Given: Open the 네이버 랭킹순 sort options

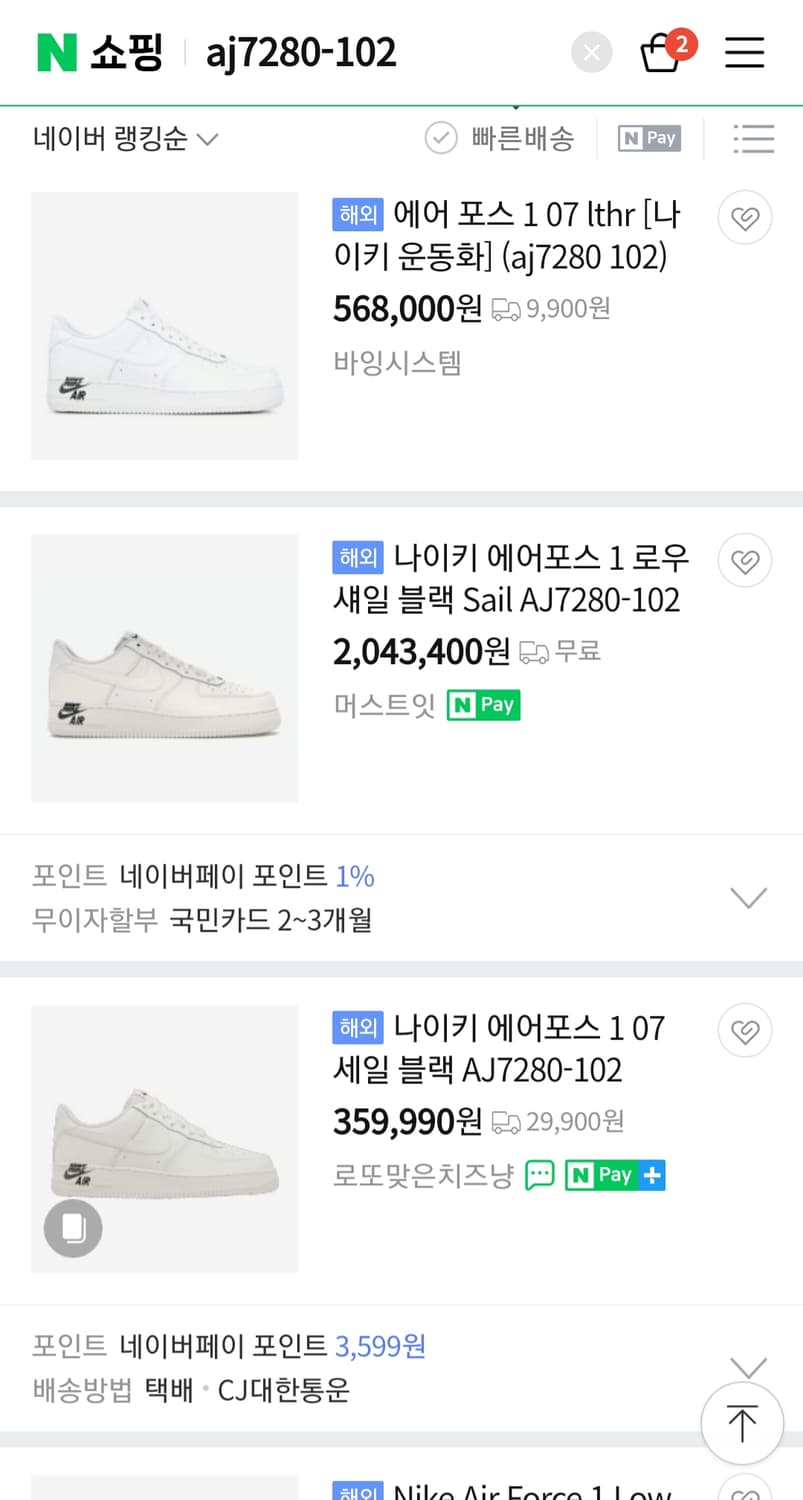Looking at the screenshot, I should tap(120, 139).
